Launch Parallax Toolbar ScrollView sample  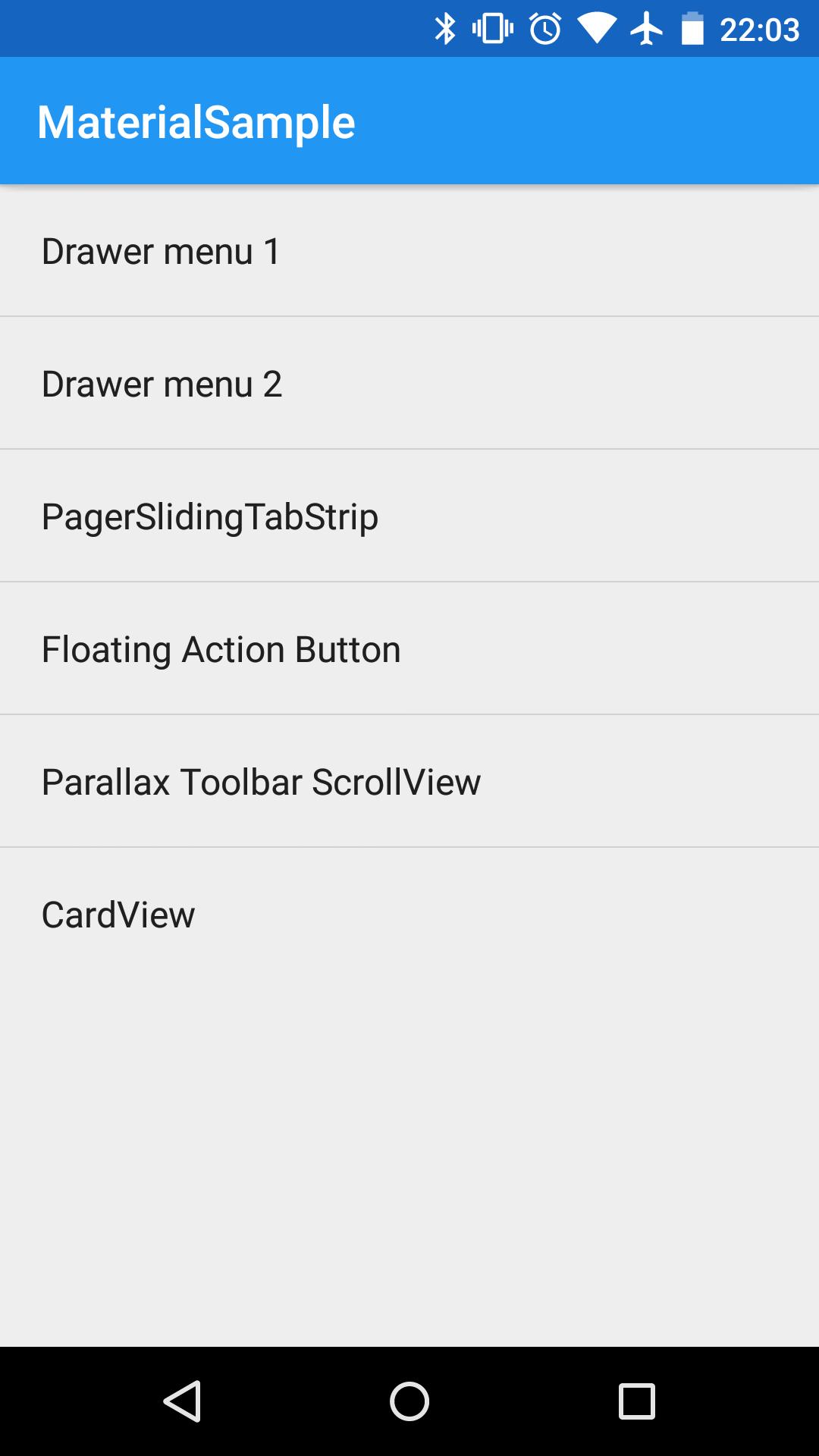tap(409, 782)
